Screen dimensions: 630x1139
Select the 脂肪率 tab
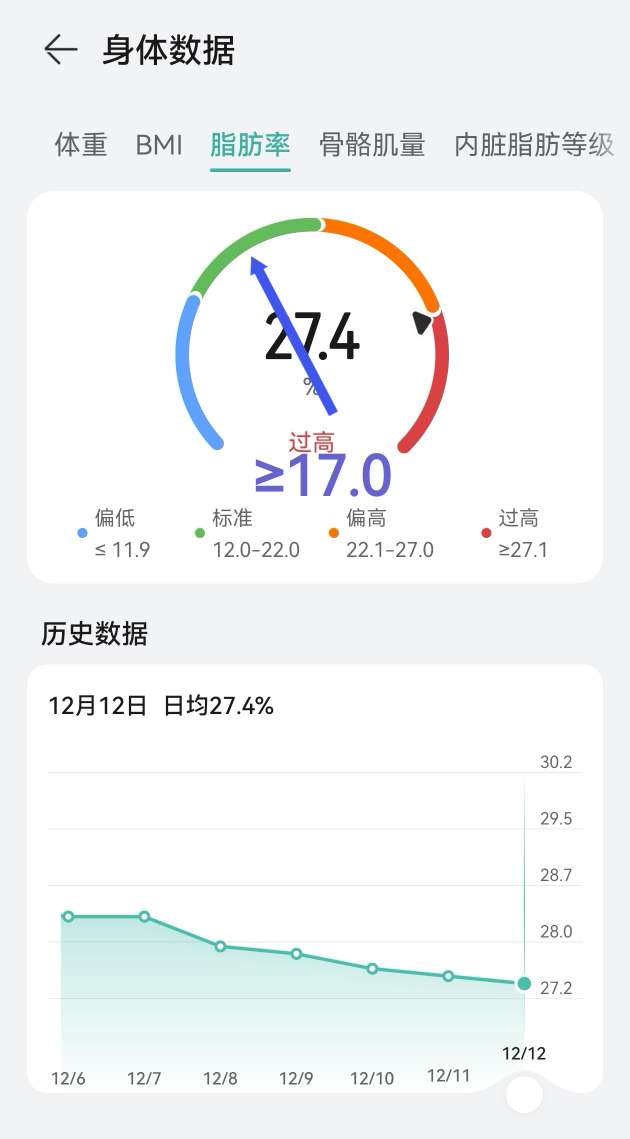coord(250,145)
